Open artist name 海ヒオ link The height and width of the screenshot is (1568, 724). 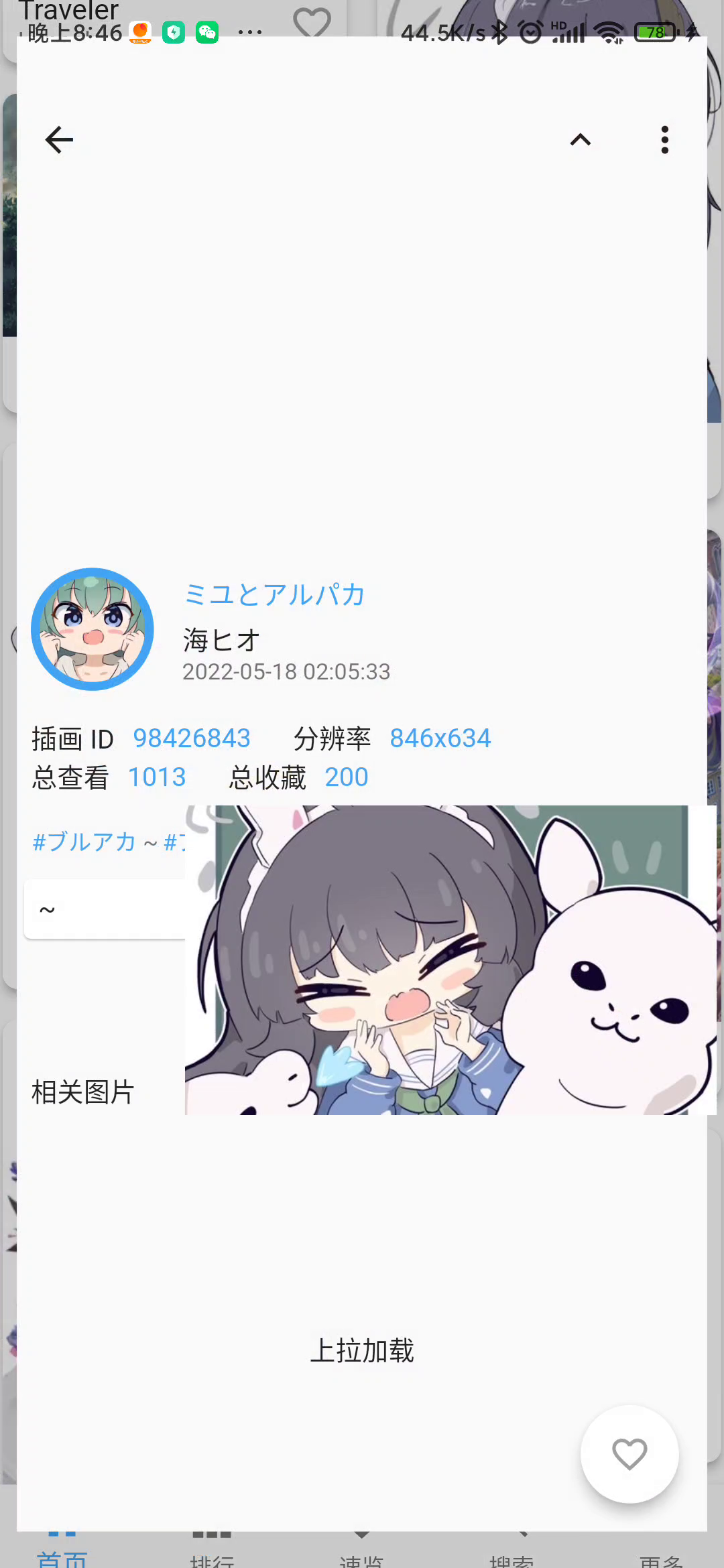click(220, 640)
